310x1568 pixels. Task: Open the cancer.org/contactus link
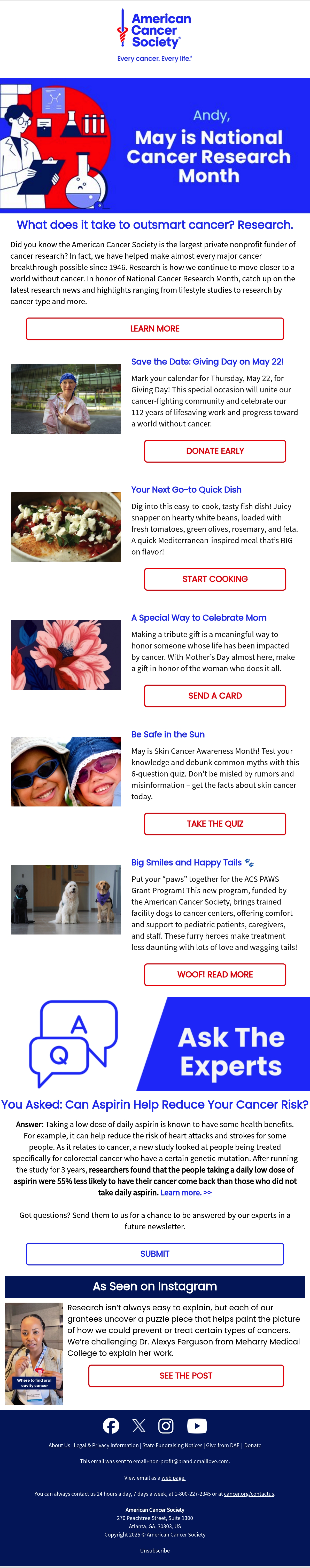249,1493
